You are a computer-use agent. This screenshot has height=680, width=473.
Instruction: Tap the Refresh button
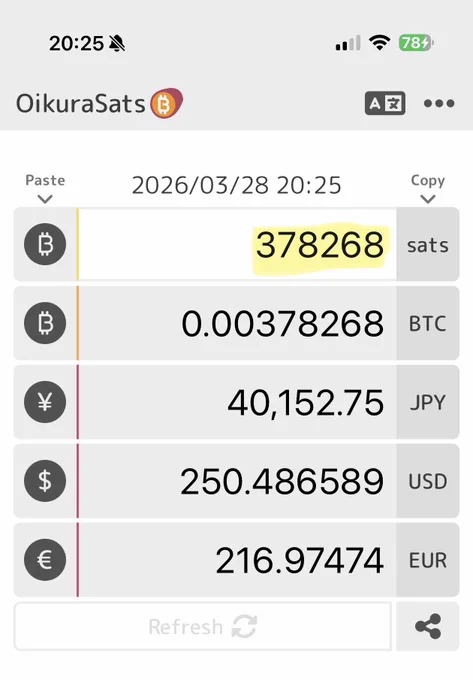tap(203, 626)
